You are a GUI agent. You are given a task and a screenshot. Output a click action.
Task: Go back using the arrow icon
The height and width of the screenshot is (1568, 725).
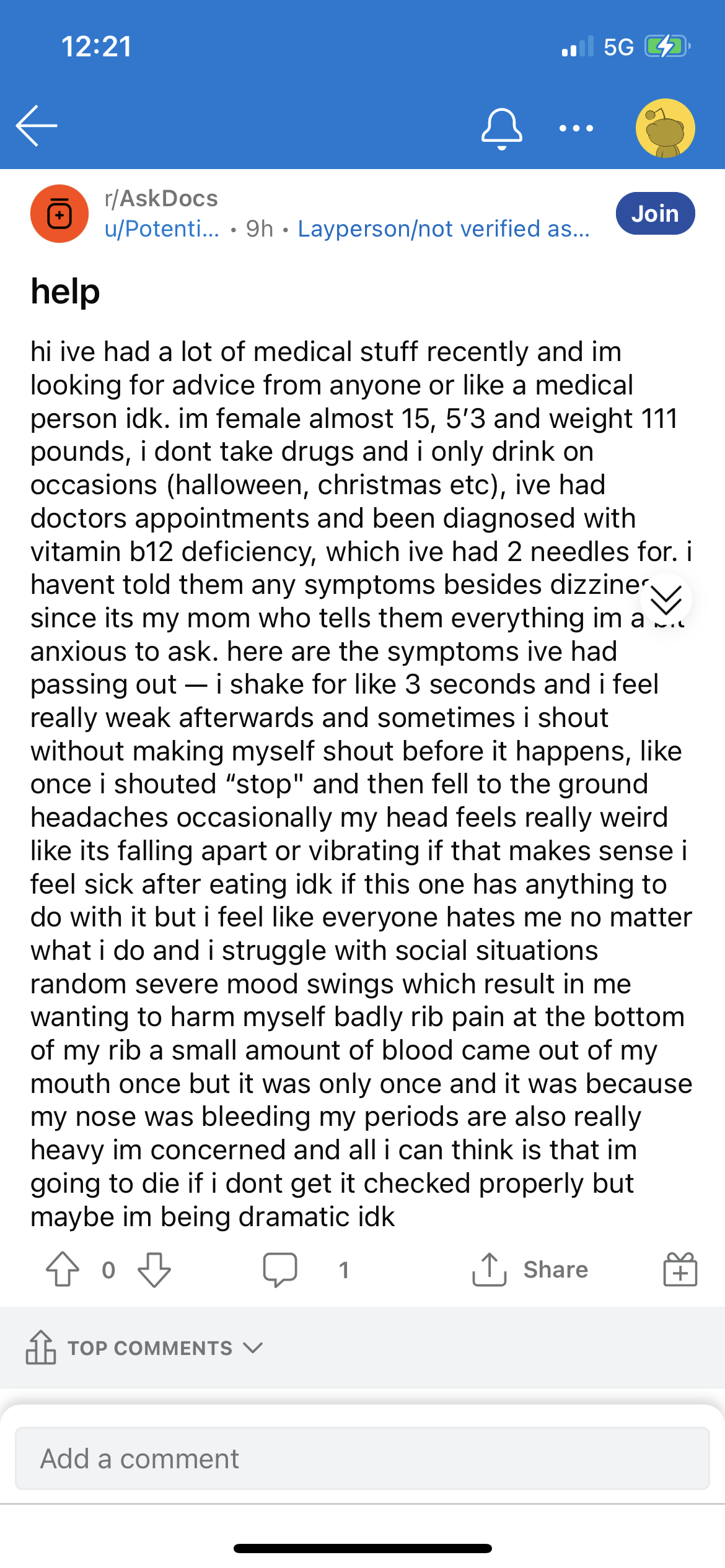point(37,126)
